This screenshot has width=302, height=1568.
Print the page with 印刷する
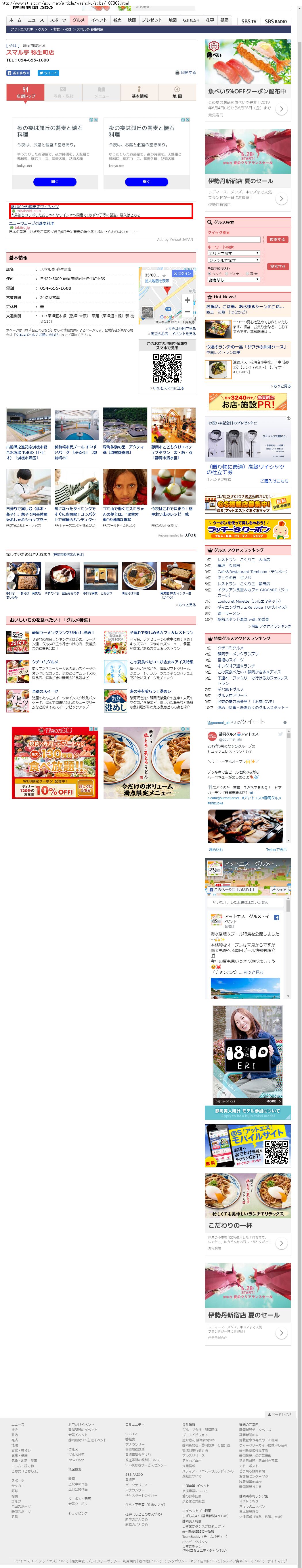click(x=186, y=72)
